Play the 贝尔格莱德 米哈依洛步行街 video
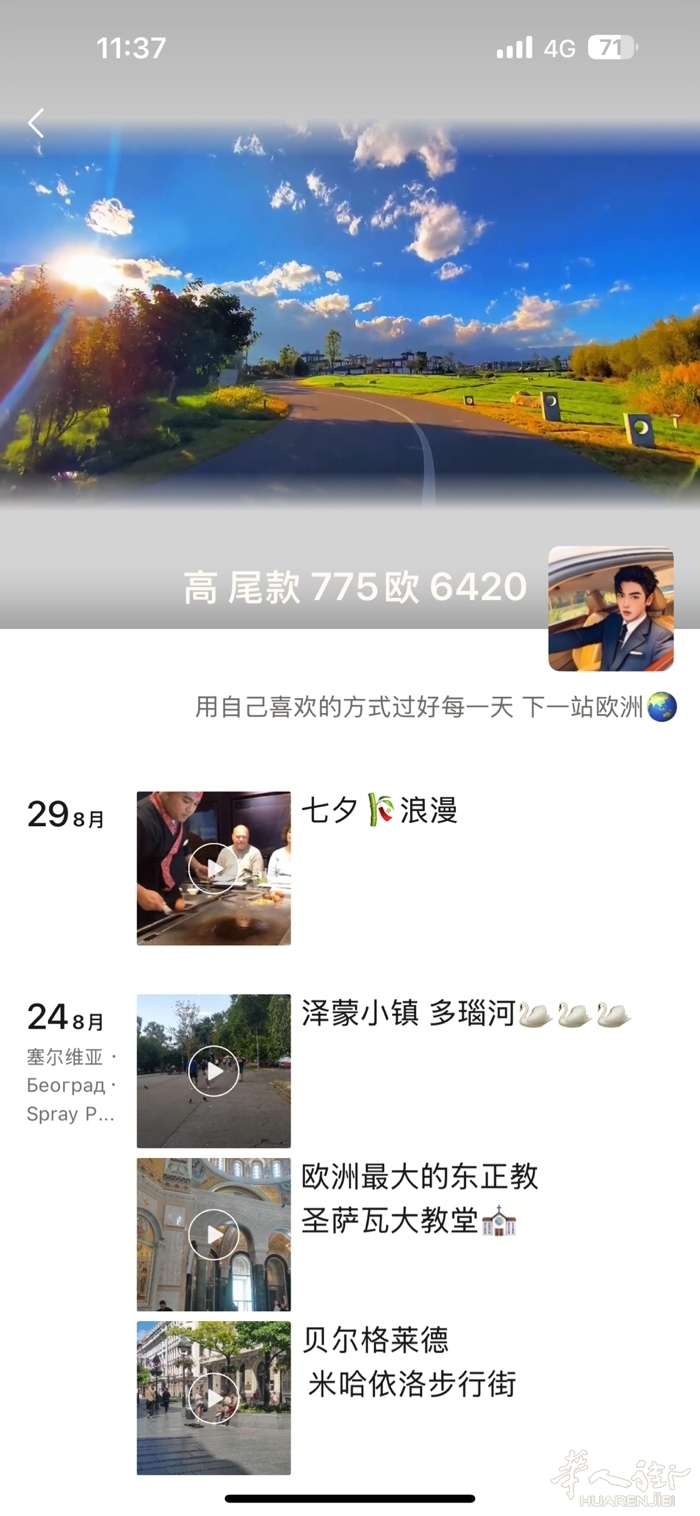The width and height of the screenshot is (700, 1516). coord(214,1398)
